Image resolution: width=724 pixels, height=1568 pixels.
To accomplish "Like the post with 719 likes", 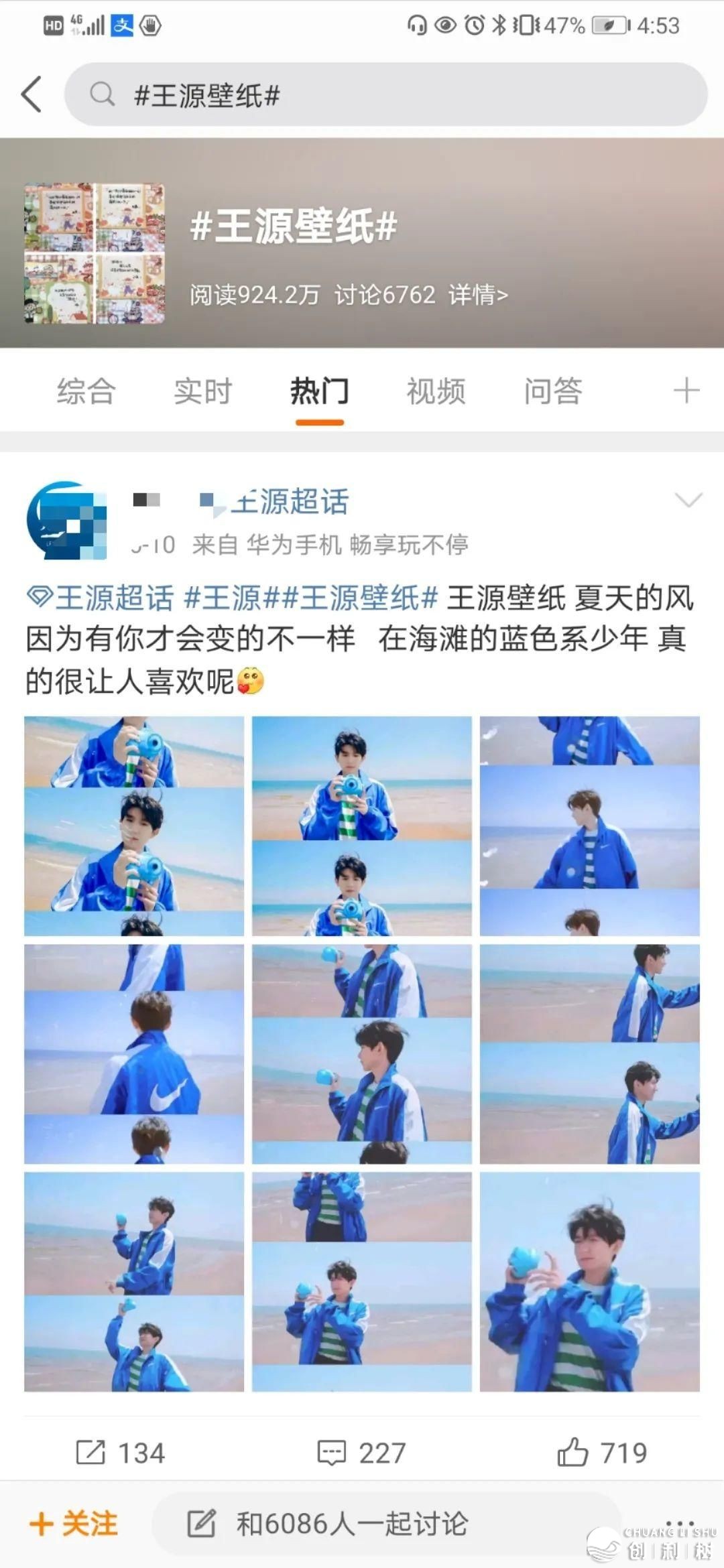I will point(602,1453).
